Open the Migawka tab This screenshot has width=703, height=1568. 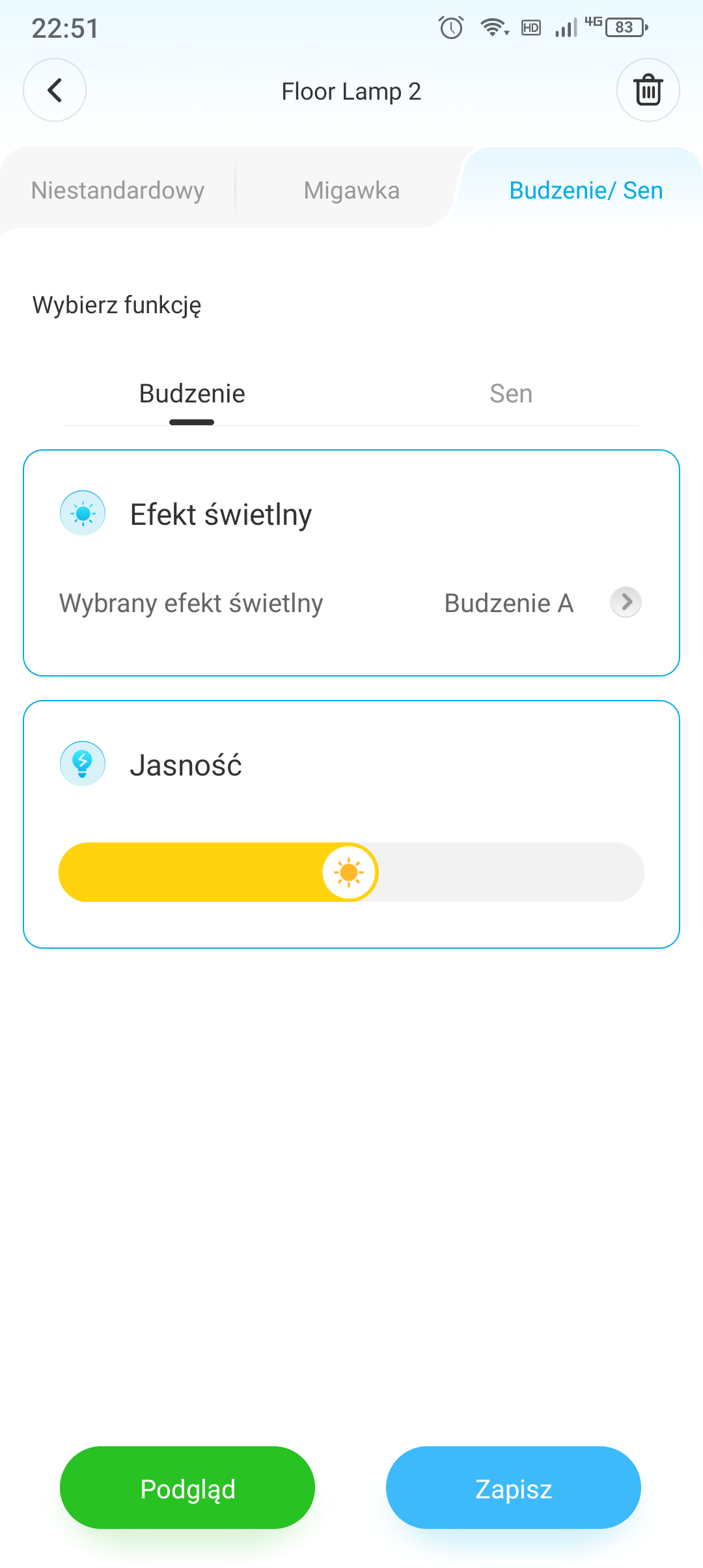point(351,190)
